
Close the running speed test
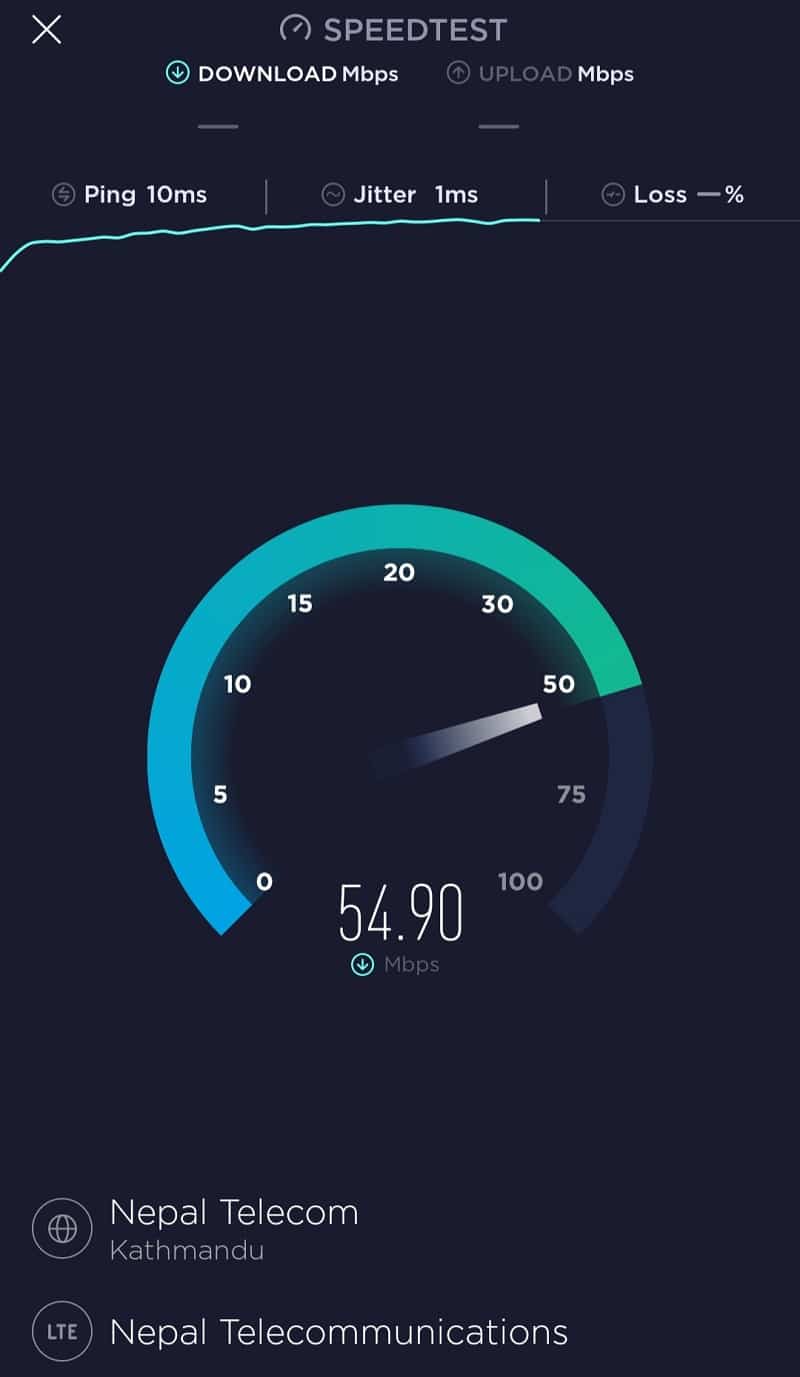pos(46,30)
